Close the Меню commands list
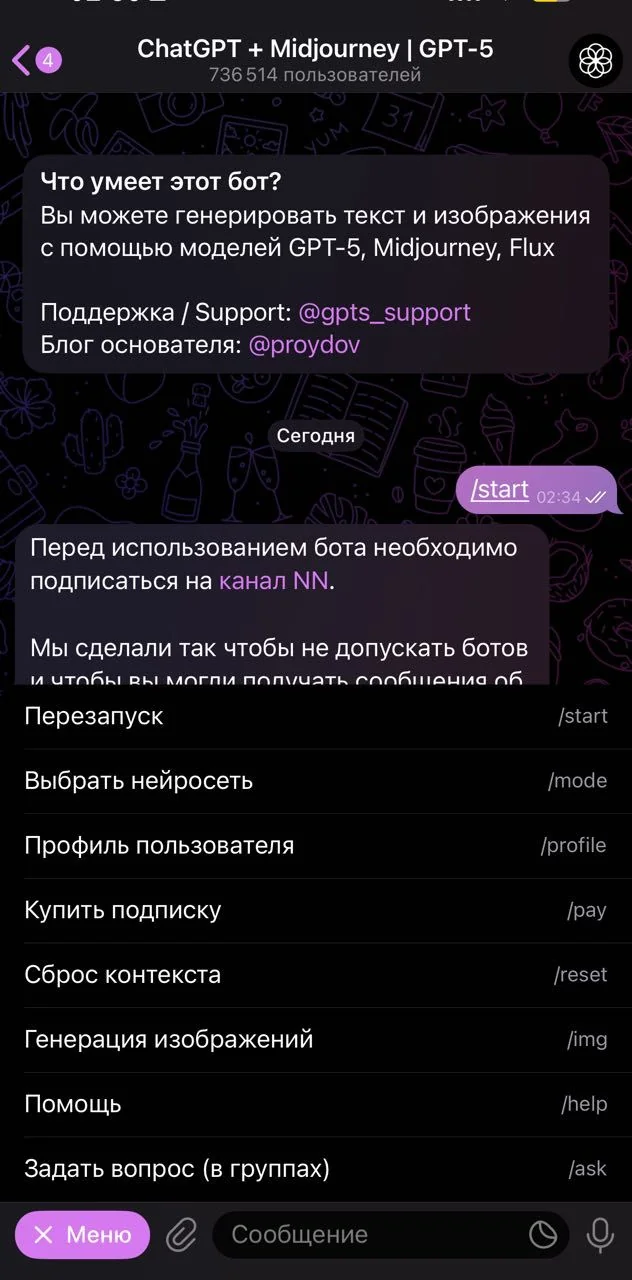The width and height of the screenshot is (632, 1280). [x=82, y=1235]
